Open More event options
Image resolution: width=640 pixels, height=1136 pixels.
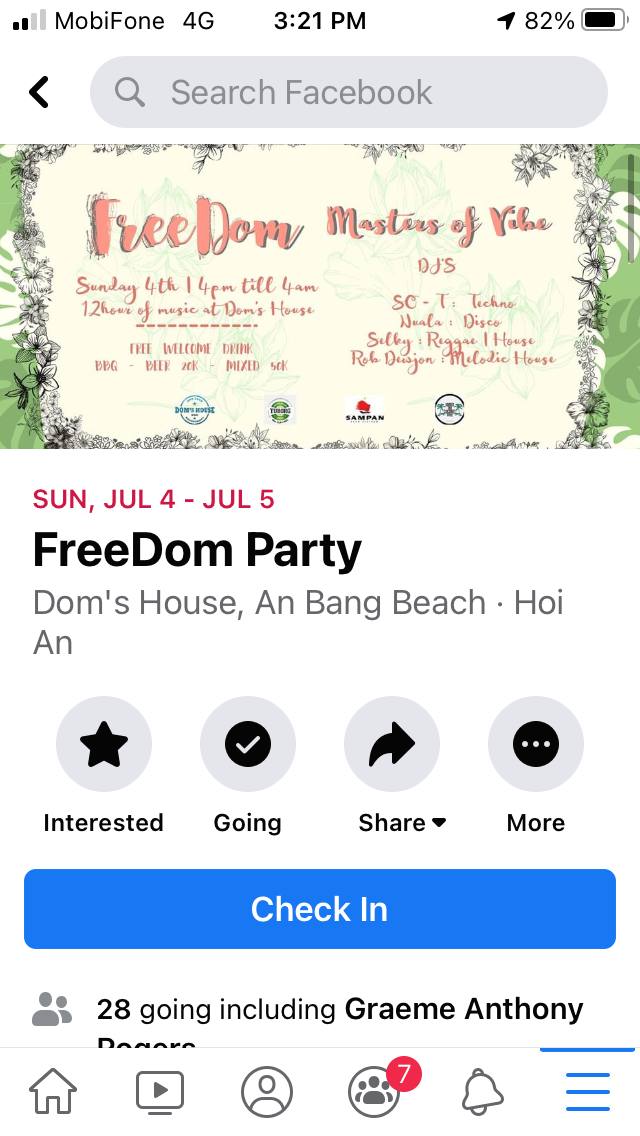pos(535,745)
